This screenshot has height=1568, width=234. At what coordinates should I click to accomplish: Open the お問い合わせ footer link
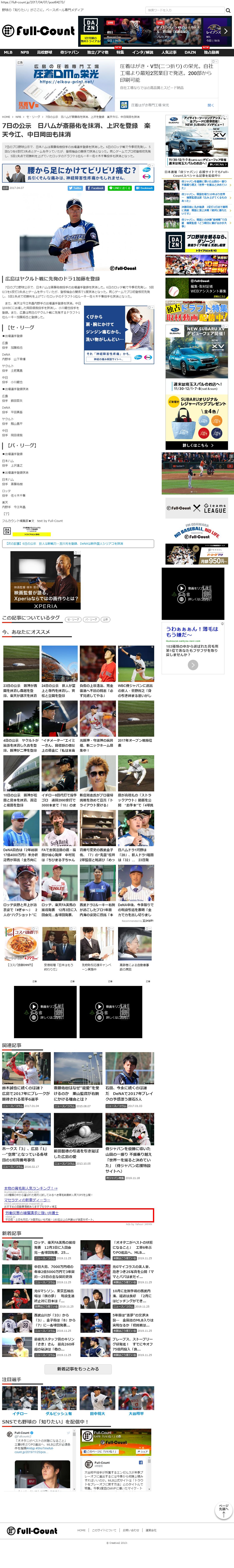pyautogui.click(x=130, y=1530)
